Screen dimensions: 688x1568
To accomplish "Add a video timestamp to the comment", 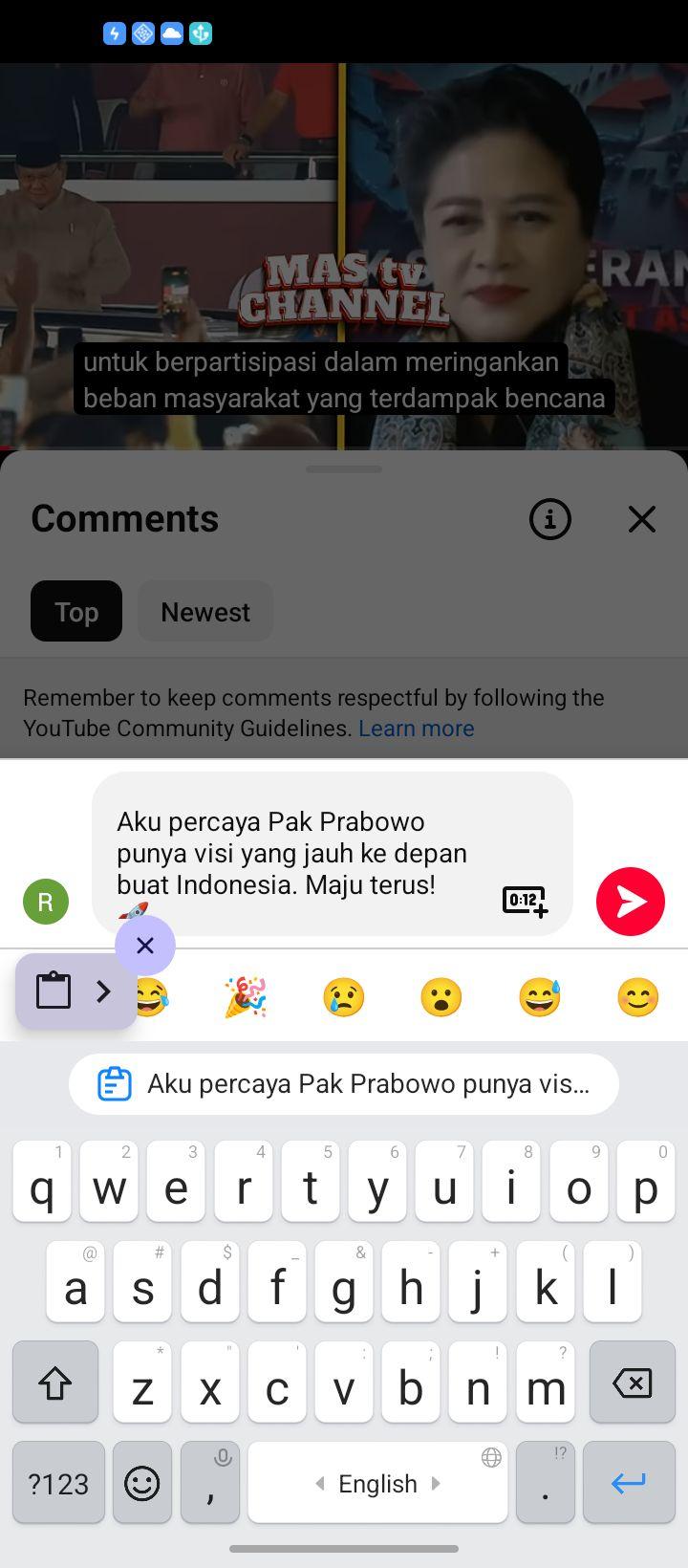I will pos(526,902).
